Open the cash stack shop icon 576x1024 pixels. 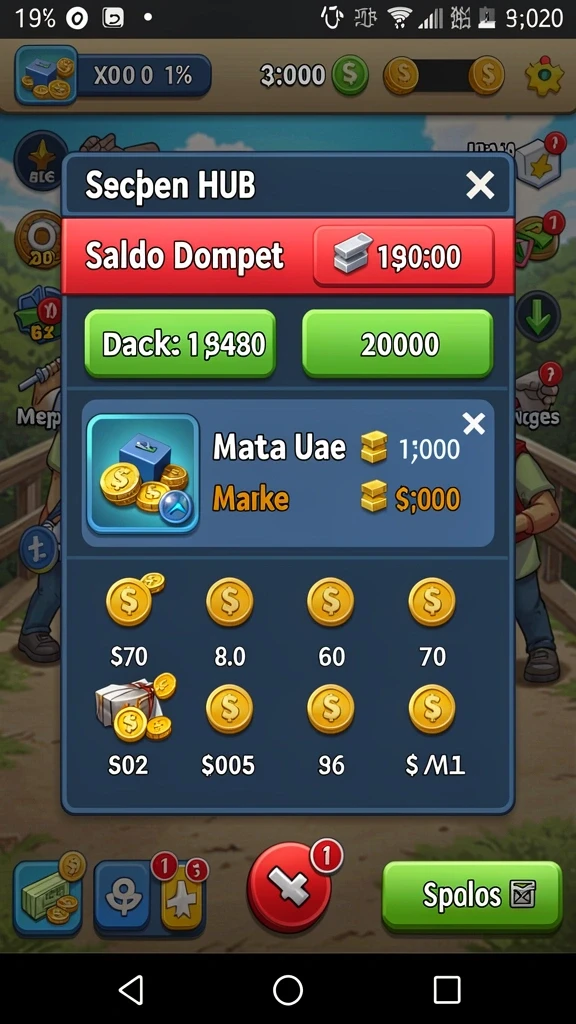tap(48, 895)
